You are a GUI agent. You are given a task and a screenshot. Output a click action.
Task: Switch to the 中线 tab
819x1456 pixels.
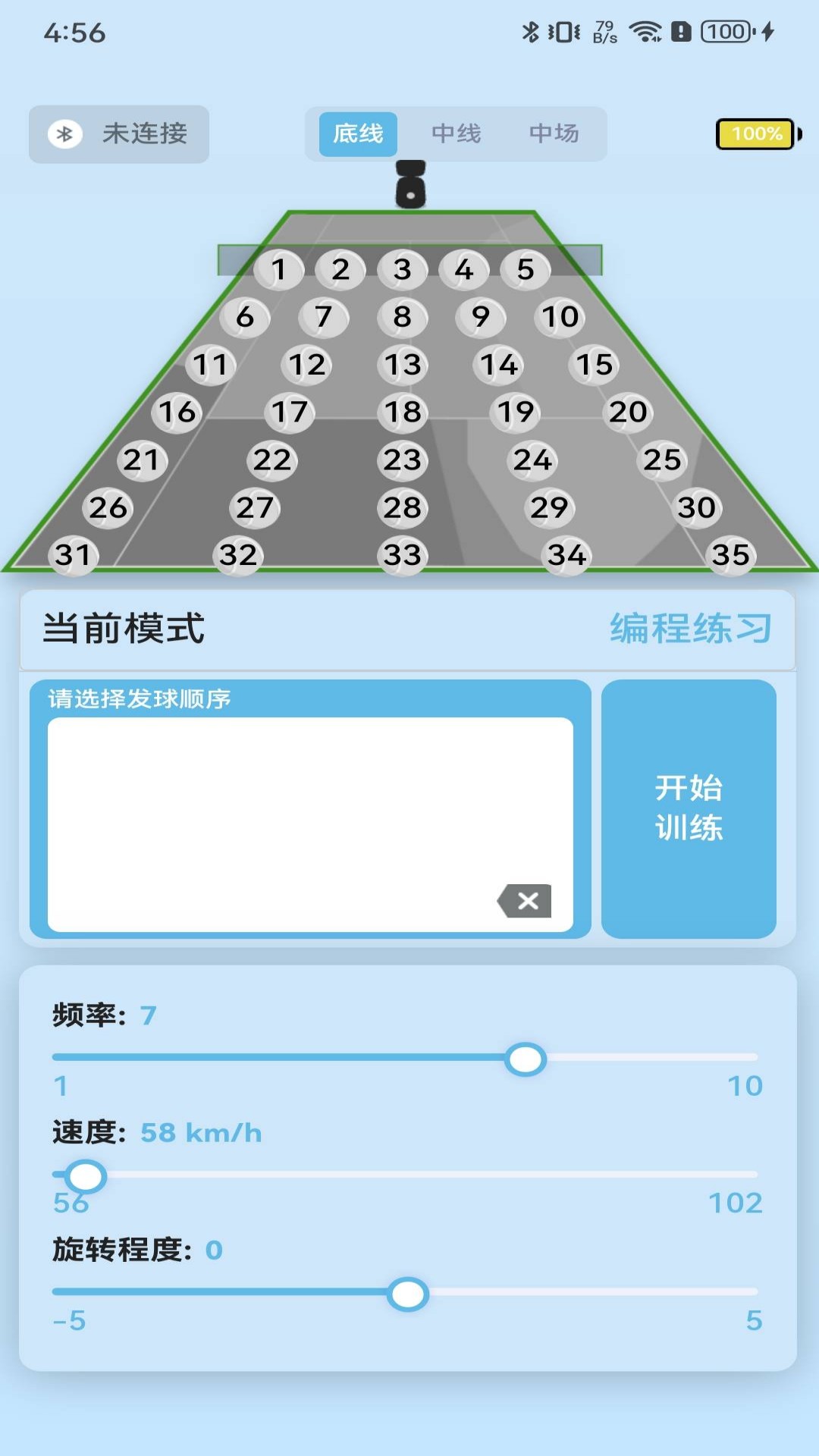(x=455, y=134)
